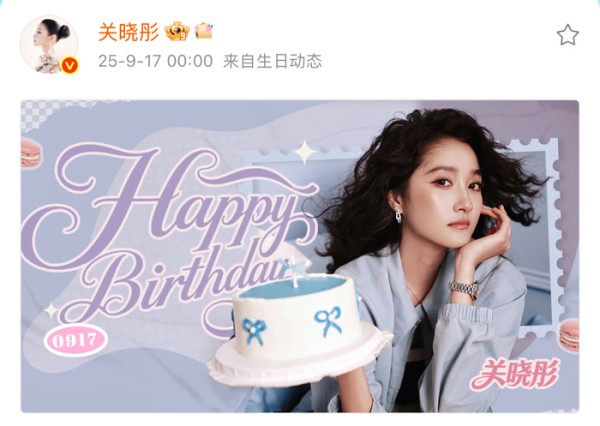Tap the username 关晓彤
Viewport: 600px width, 426px height.
click(128, 31)
